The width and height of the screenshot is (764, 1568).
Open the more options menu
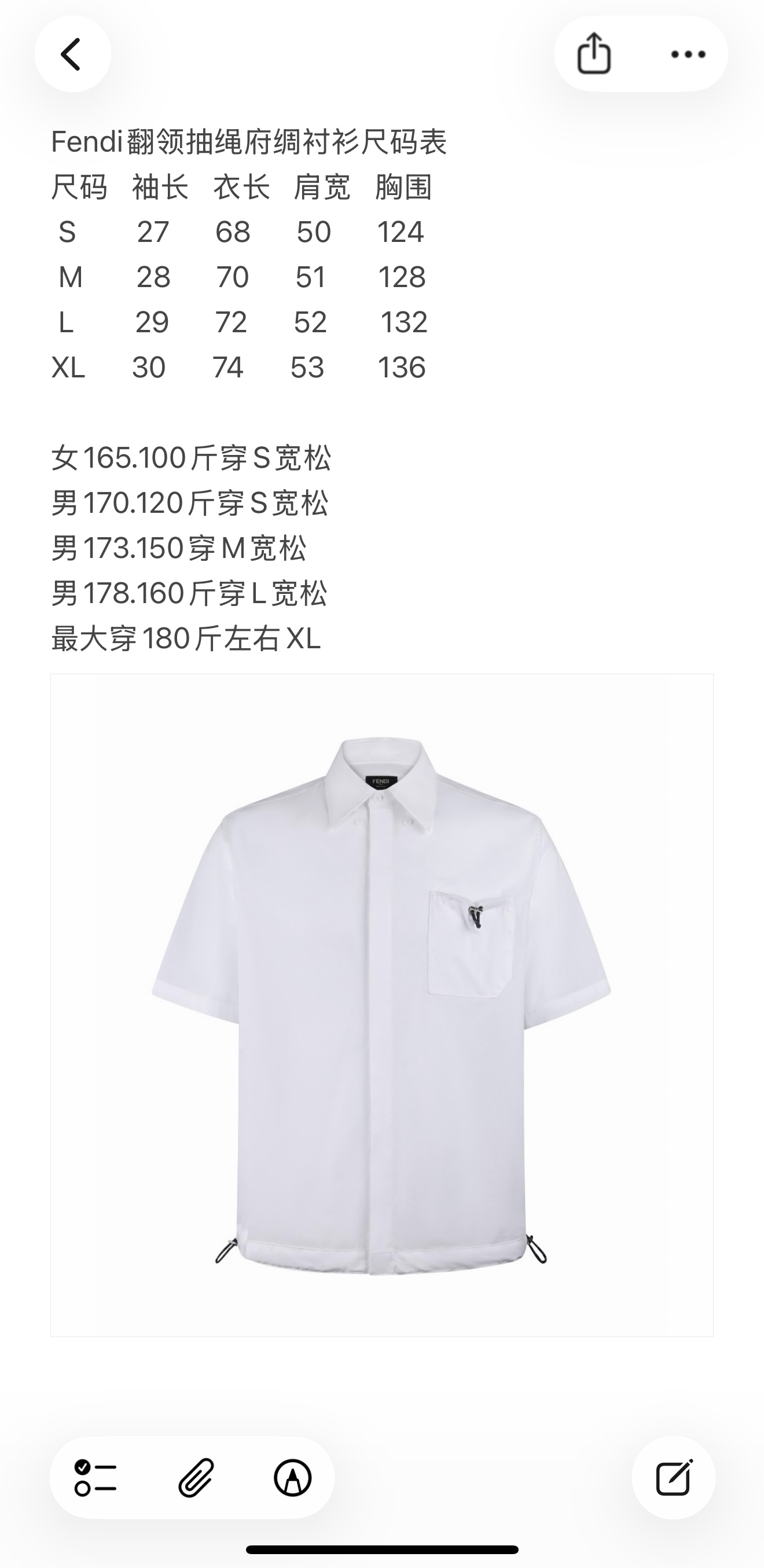pyautogui.click(x=688, y=54)
